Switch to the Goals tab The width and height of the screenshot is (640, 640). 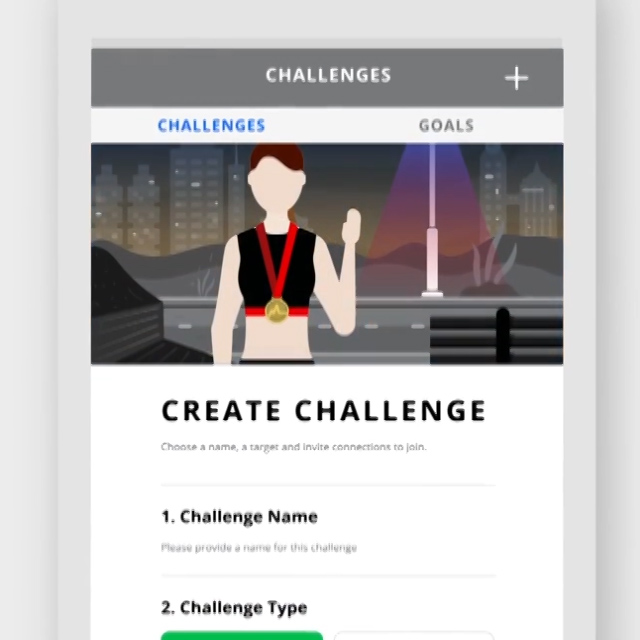pyautogui.click(x=446, y=125)
